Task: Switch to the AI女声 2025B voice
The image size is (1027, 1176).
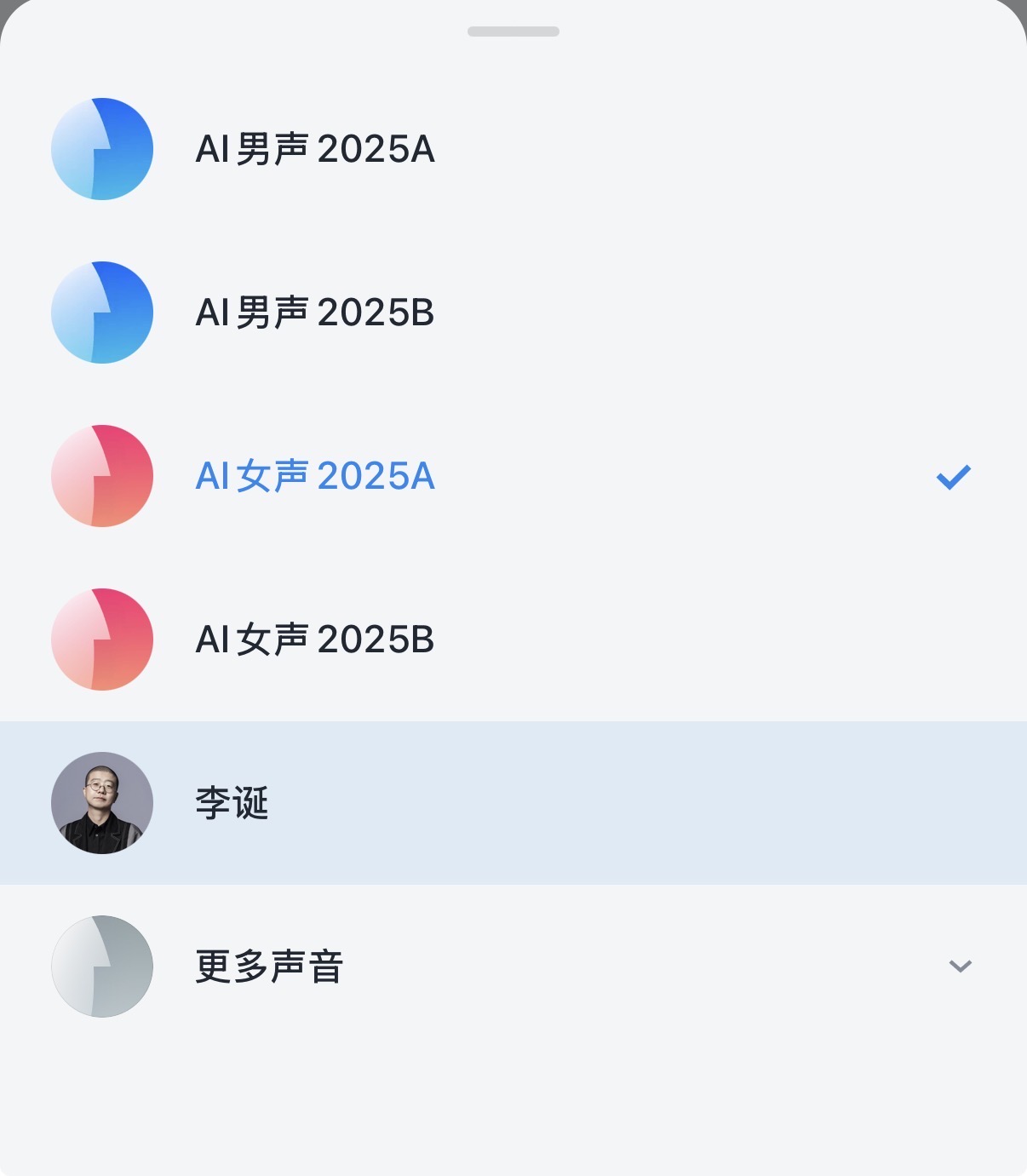Action: point(513,640)
